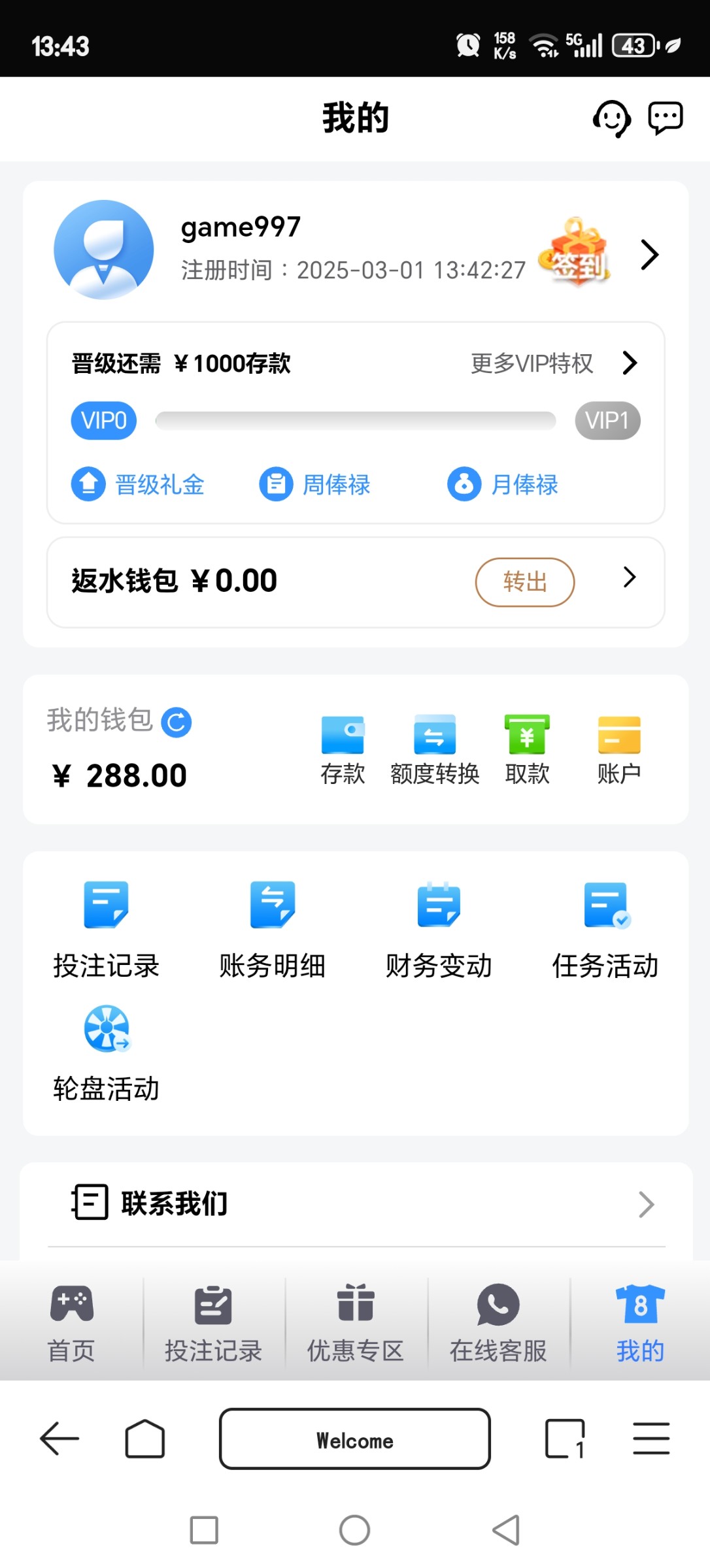Tap the 转出 transfer-out button
This screenshot has height=1568, width=710.
click(x=524, y=581)
